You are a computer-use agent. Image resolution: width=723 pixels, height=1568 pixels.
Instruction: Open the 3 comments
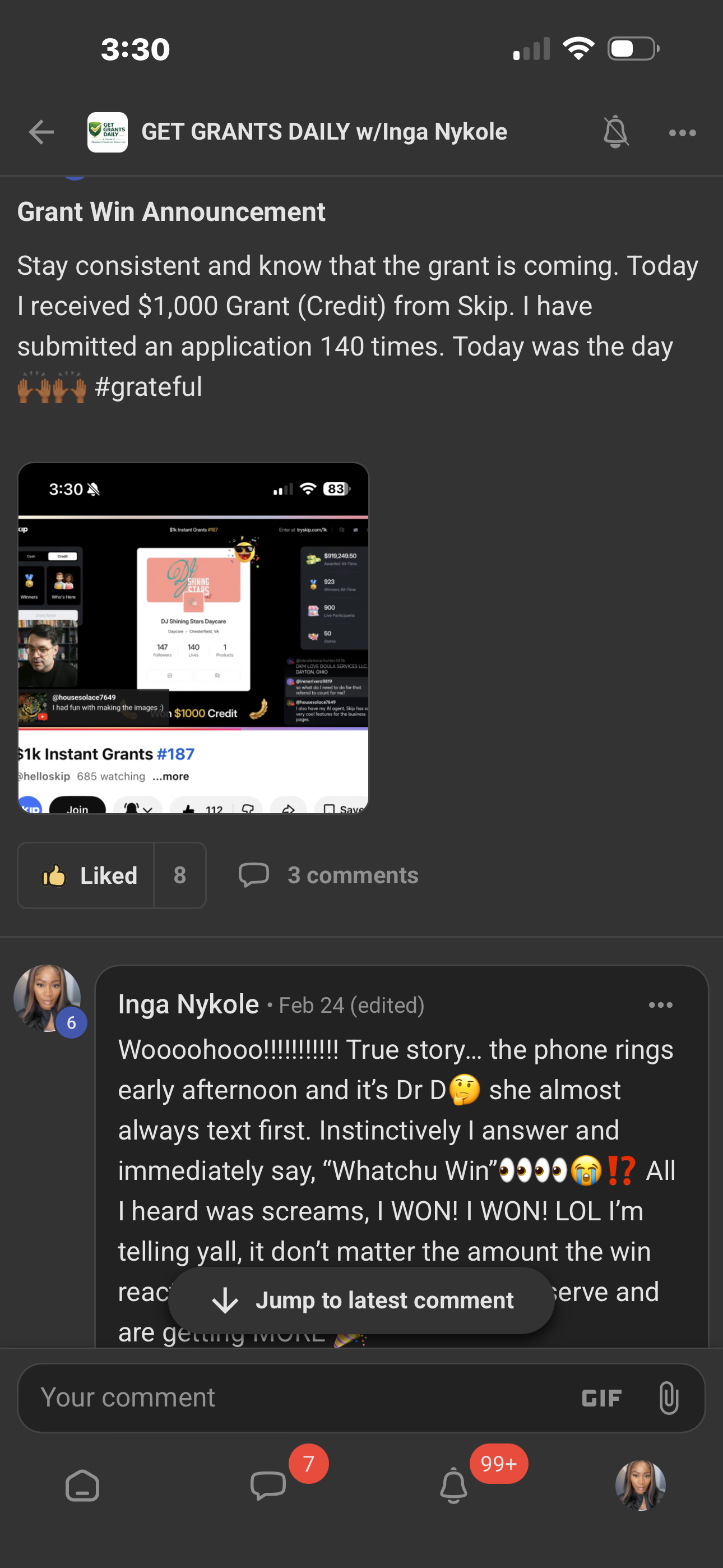(x=329, y=875)
